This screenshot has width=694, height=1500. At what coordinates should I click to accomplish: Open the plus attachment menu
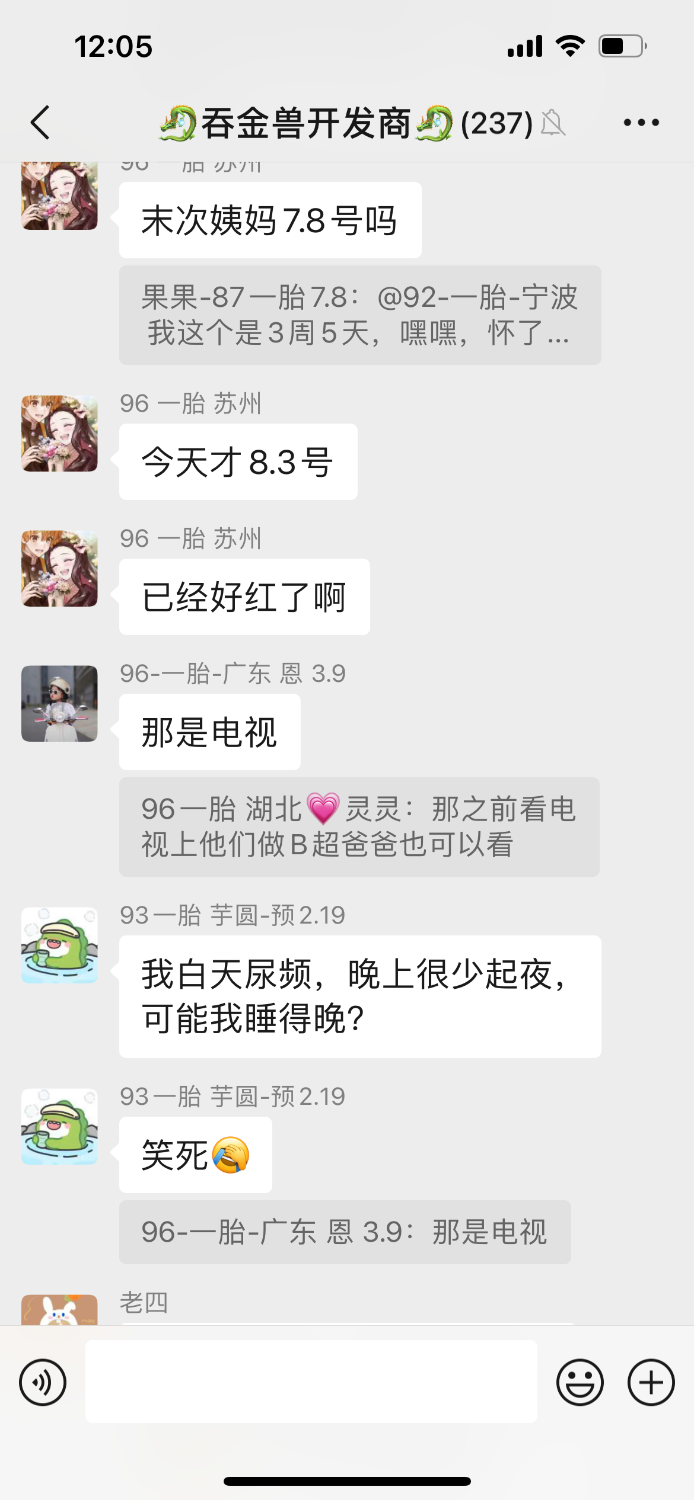(x=651, y=1383)
